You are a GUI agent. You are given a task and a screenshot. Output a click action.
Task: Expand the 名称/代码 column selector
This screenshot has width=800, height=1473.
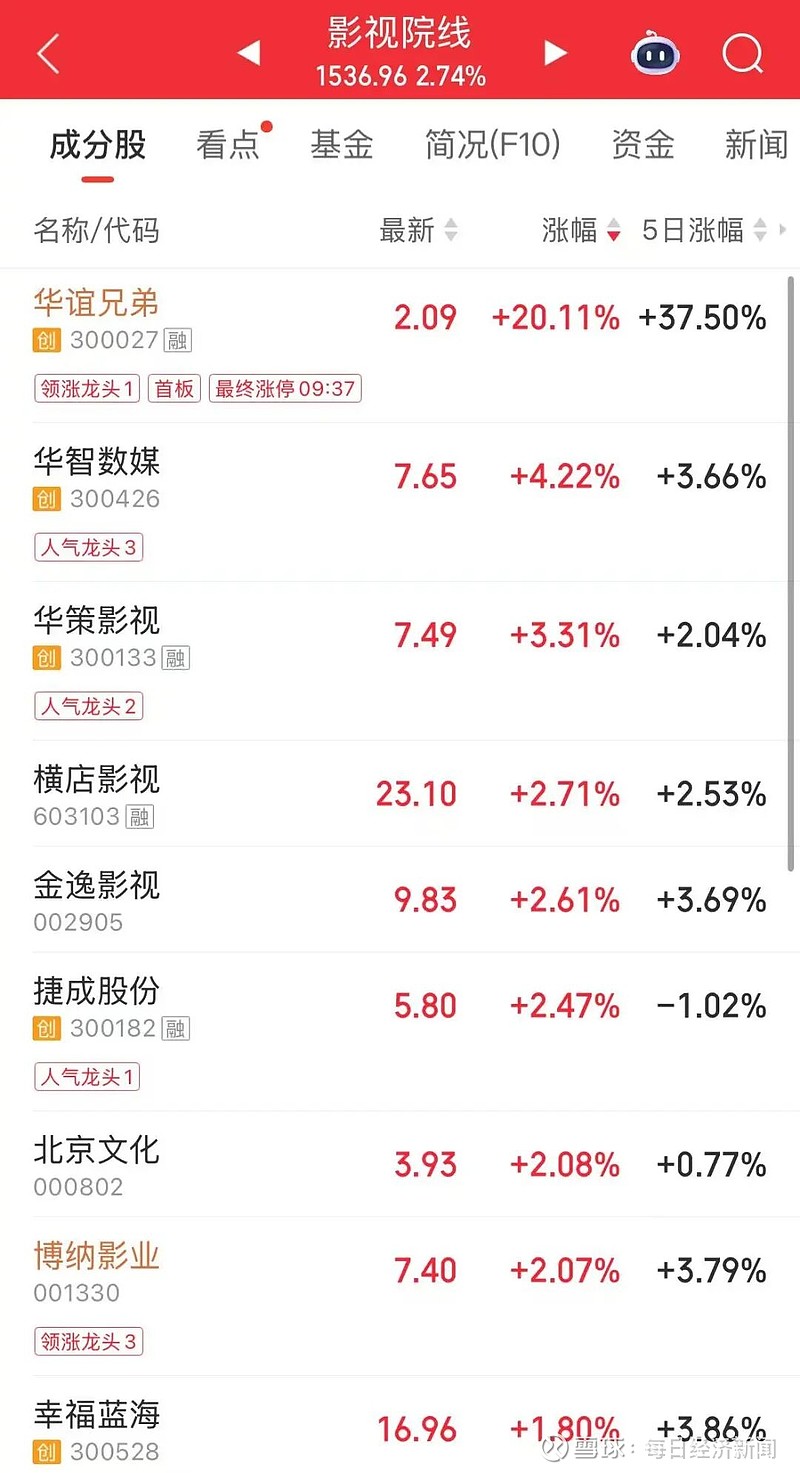[95, 230]
